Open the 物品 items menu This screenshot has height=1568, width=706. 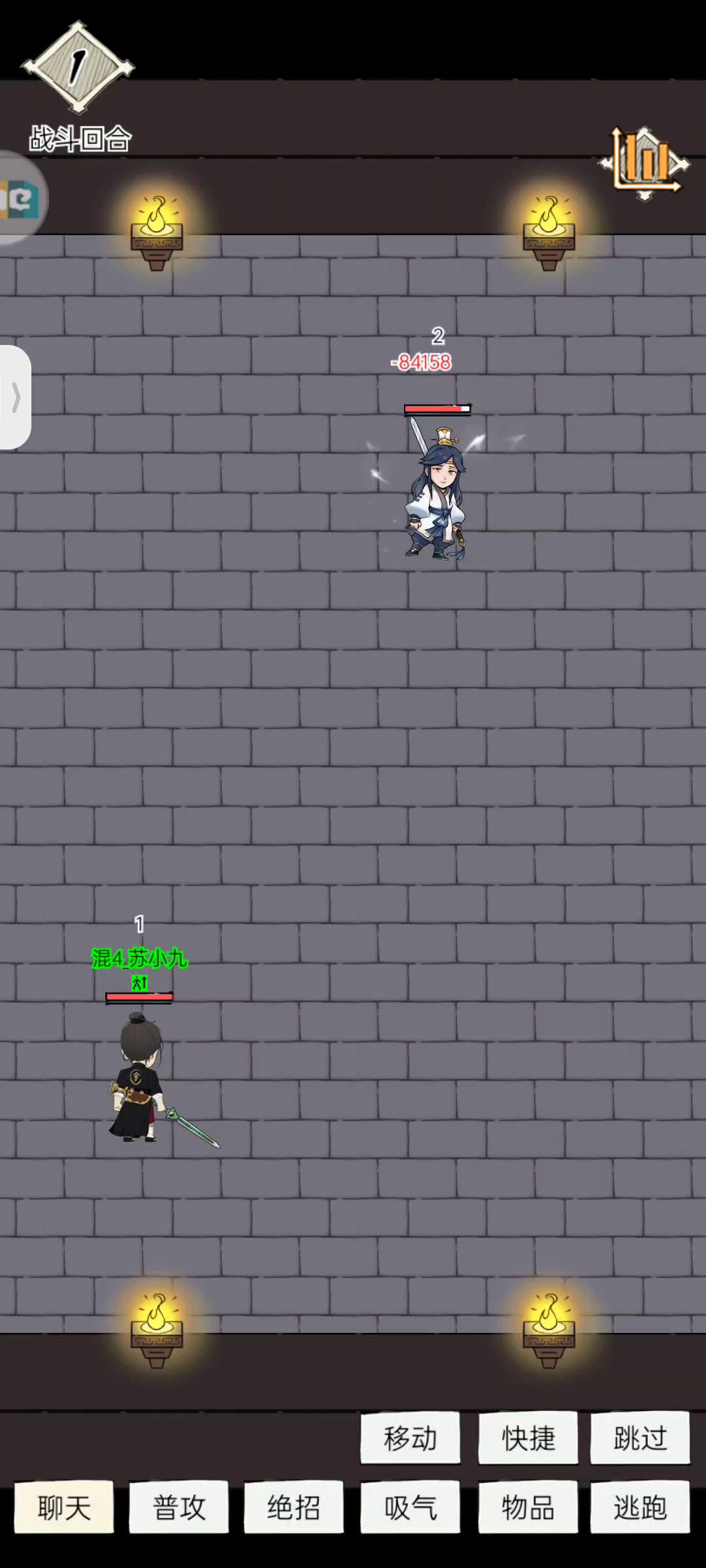point(528,1507)
